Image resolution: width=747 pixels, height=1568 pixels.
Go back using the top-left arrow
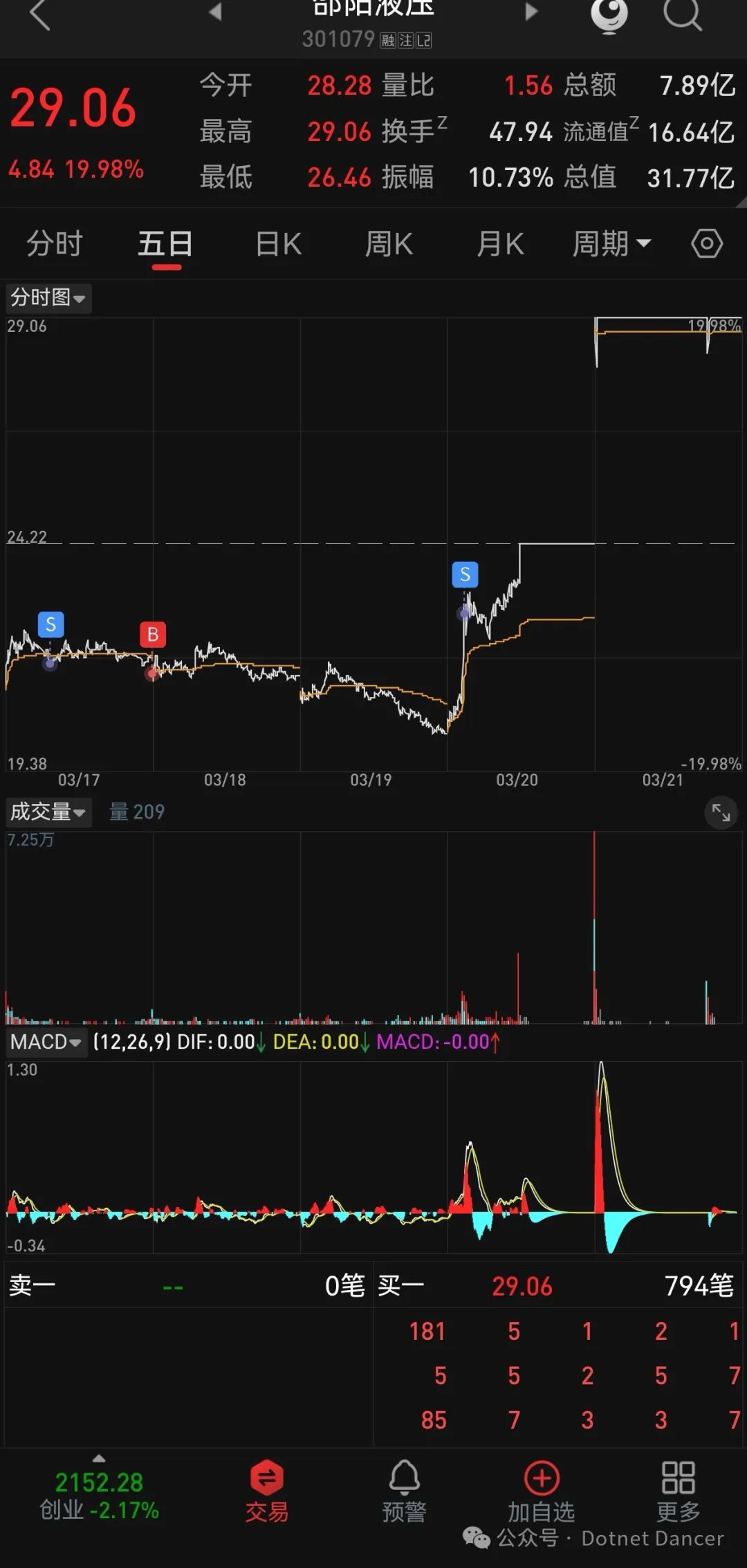coord(39,14)
